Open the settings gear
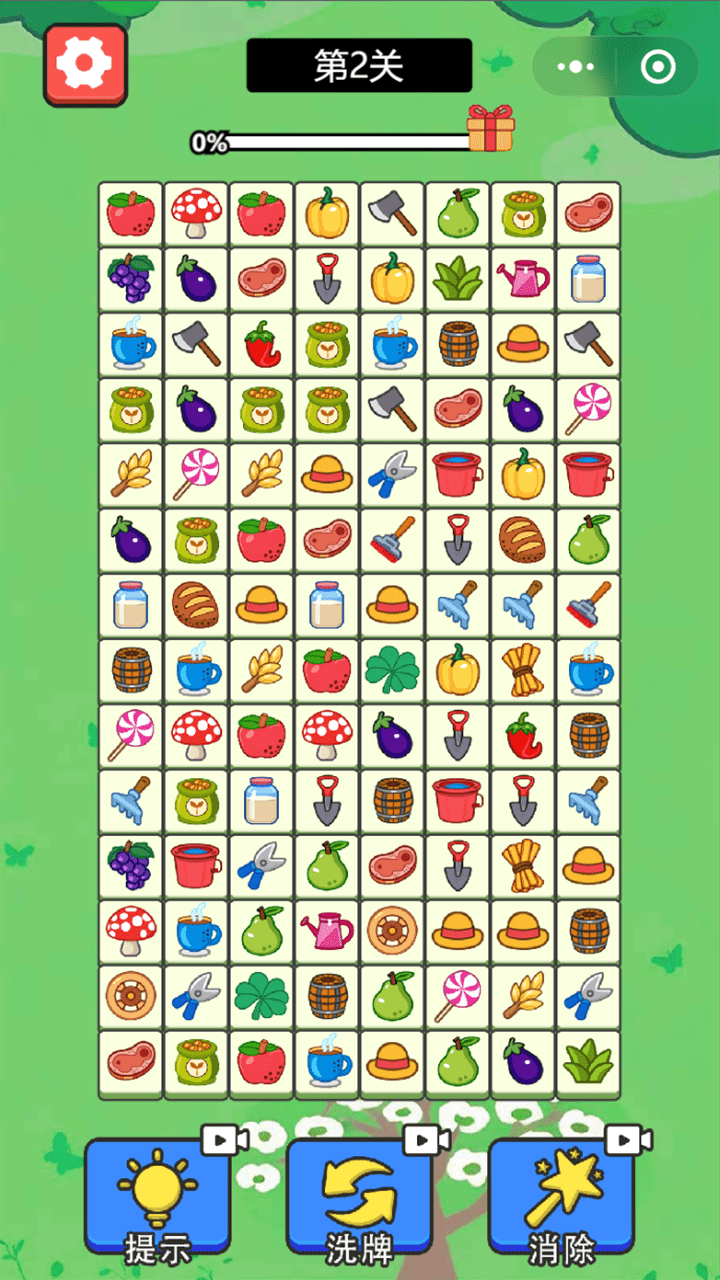Screen dimensions: 720x1280 pyautogui.click(x=85, y=65)
